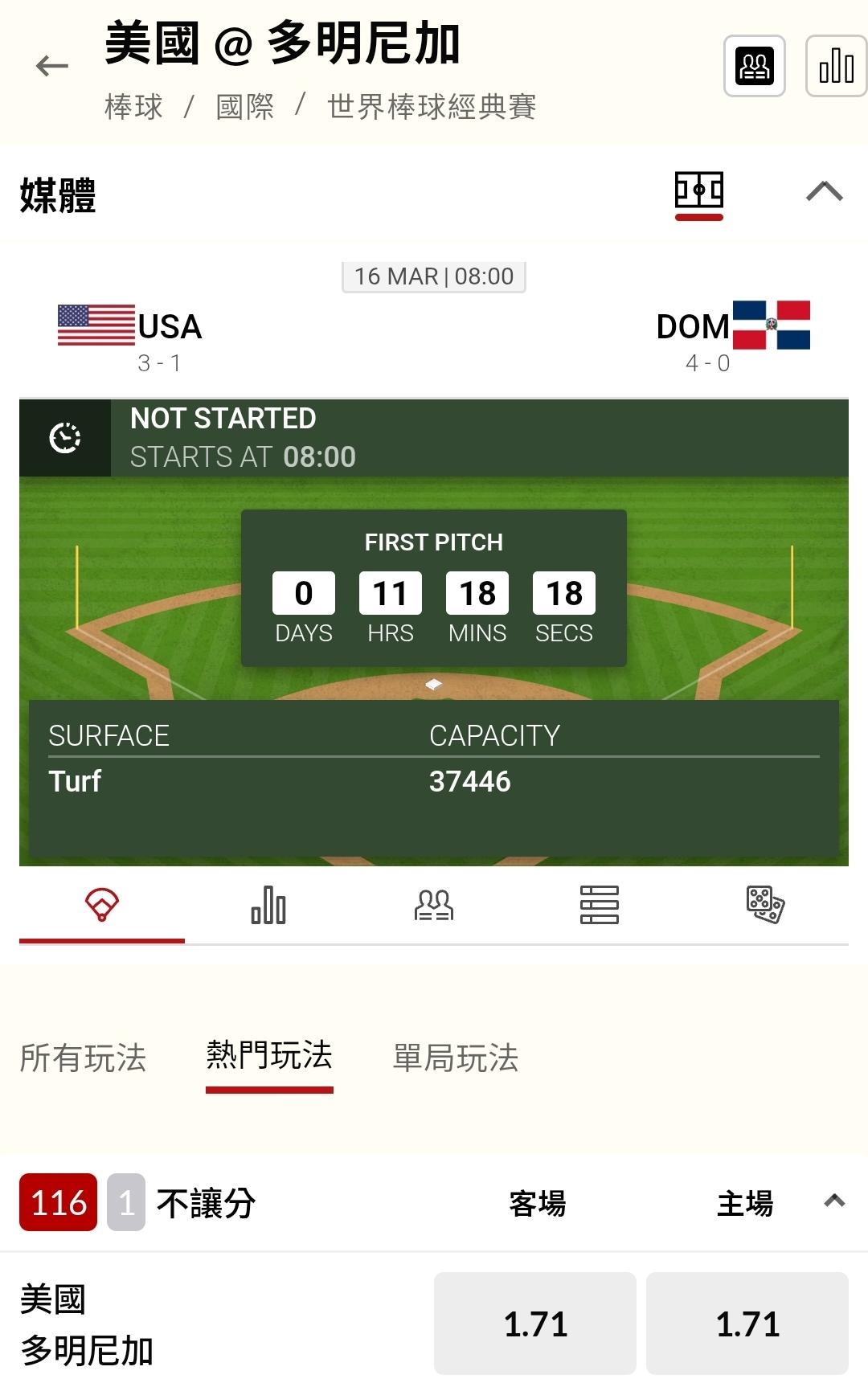Viewport: 868px width, 1383px height.
Task: Switch to the players lineup tab
Action: [x=434, y=906]
